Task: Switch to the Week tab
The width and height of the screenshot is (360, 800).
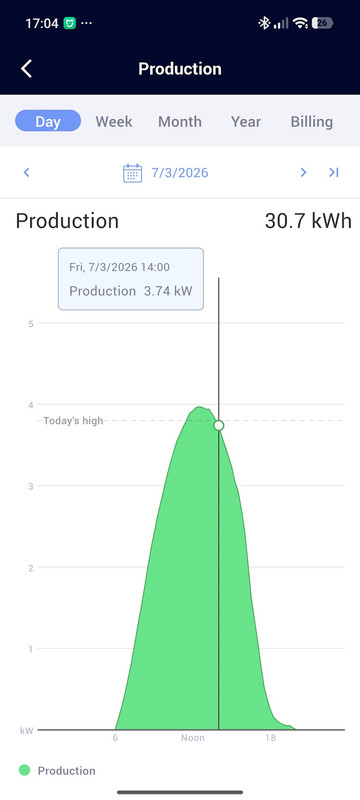Action: coord(114,121)
